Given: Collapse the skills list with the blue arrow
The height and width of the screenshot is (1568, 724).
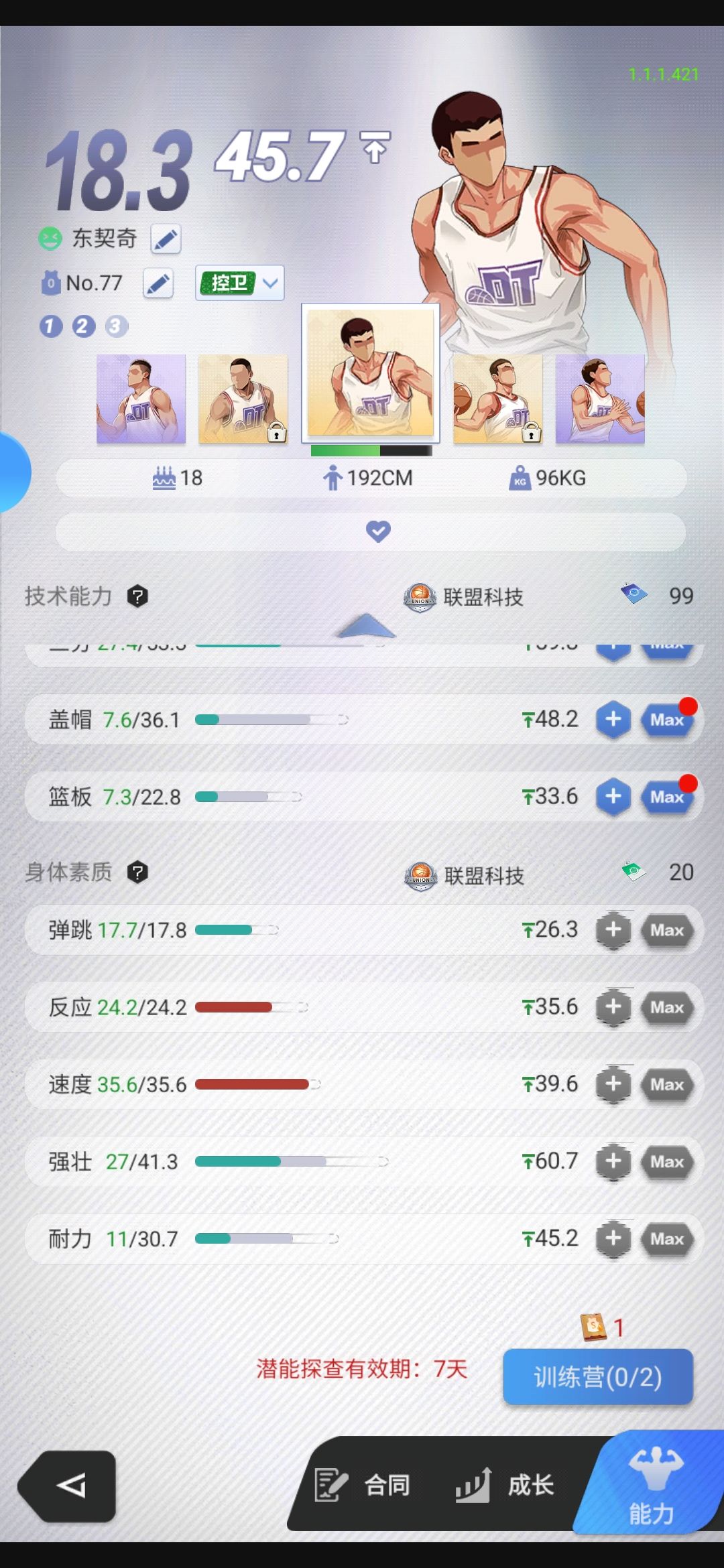Looking at the screenshot, I should point(365,626).
